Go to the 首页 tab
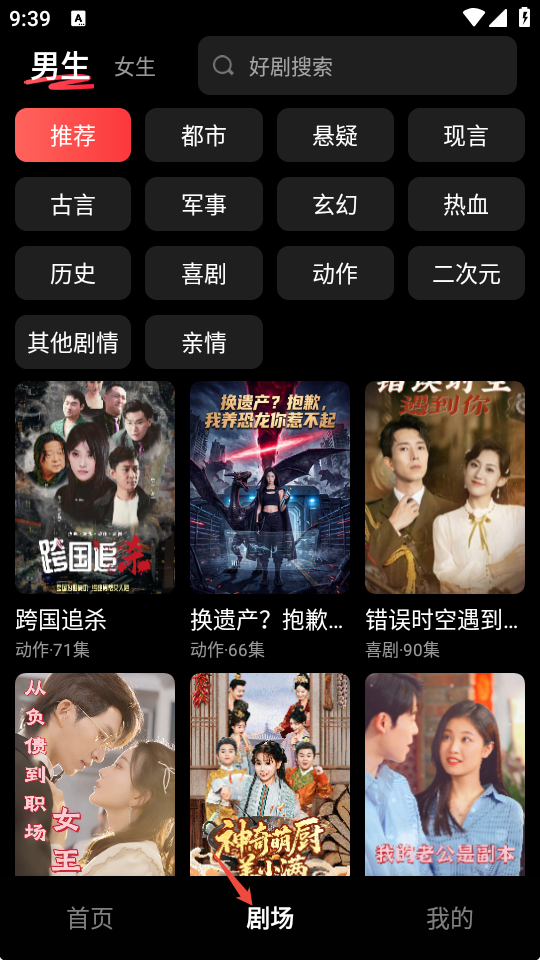540x960 pixels. point(90,918)
